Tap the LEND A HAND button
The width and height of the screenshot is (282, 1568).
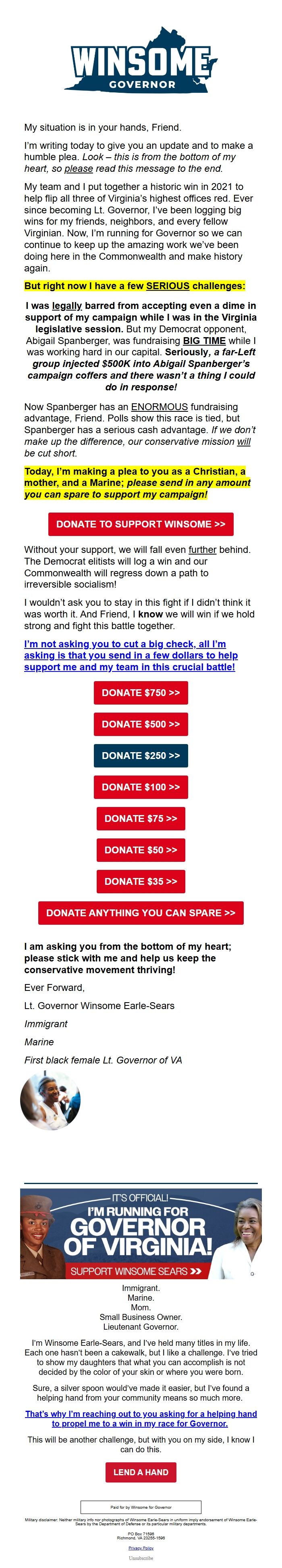(140, 1472)
